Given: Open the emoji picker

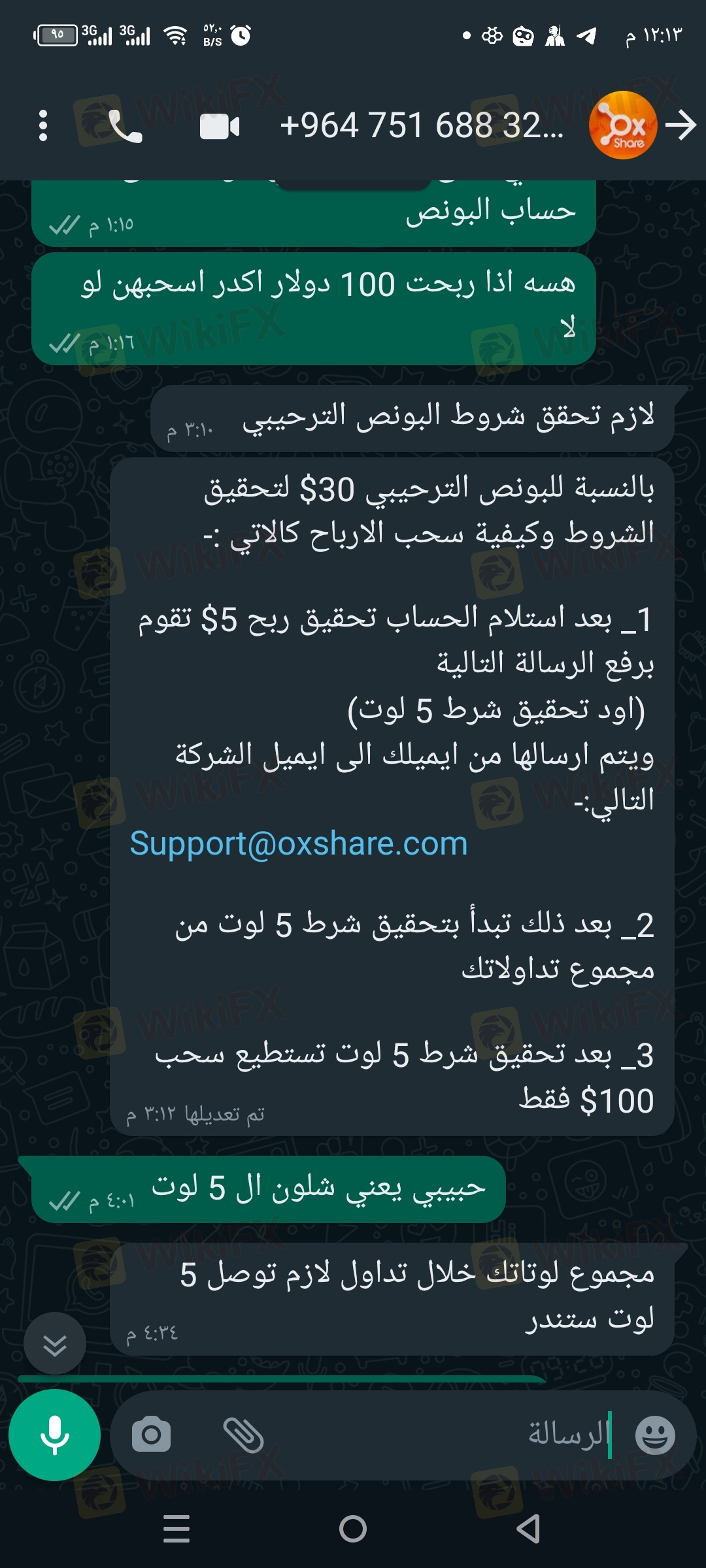Looking at the screenshot, I should [x=655, y=1435].
